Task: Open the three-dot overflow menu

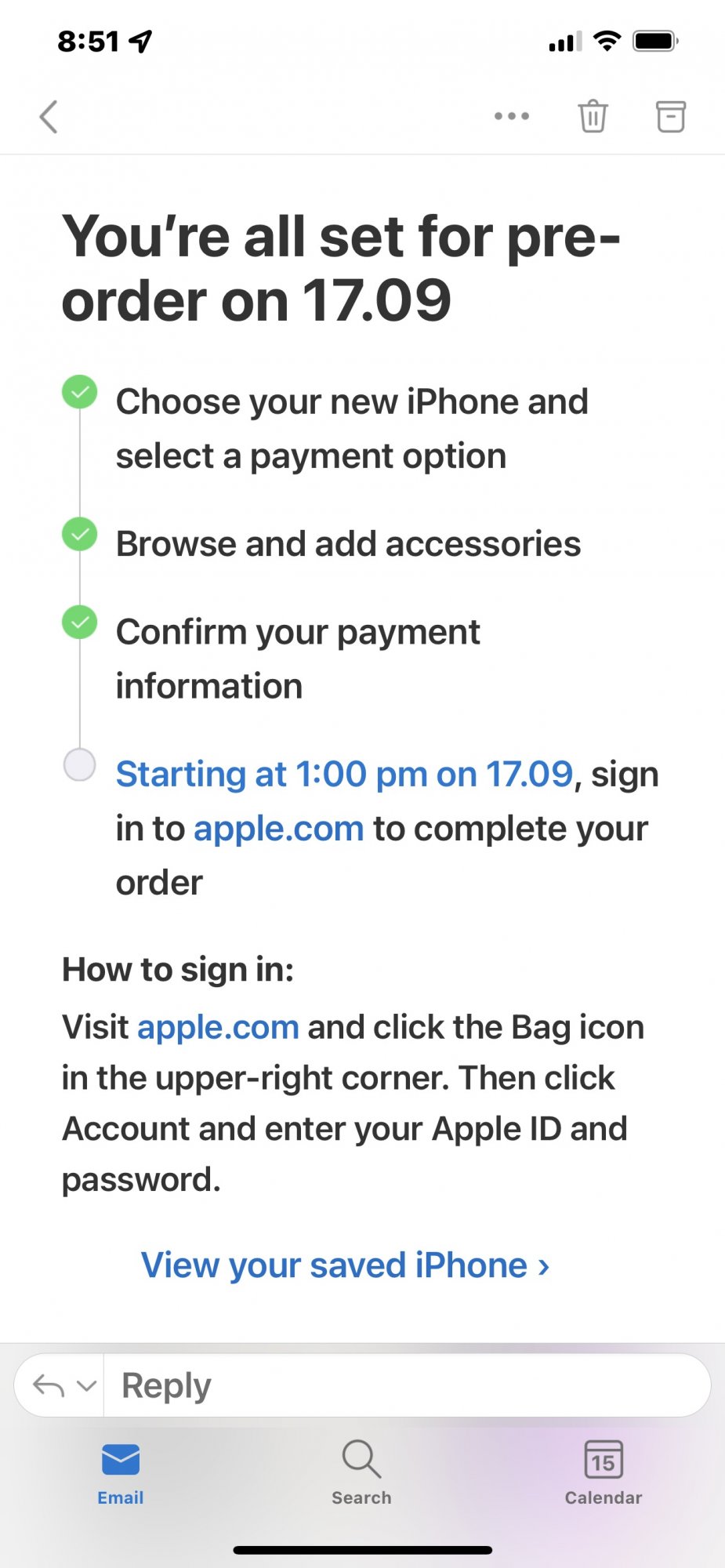Action: tap(512, 116)
